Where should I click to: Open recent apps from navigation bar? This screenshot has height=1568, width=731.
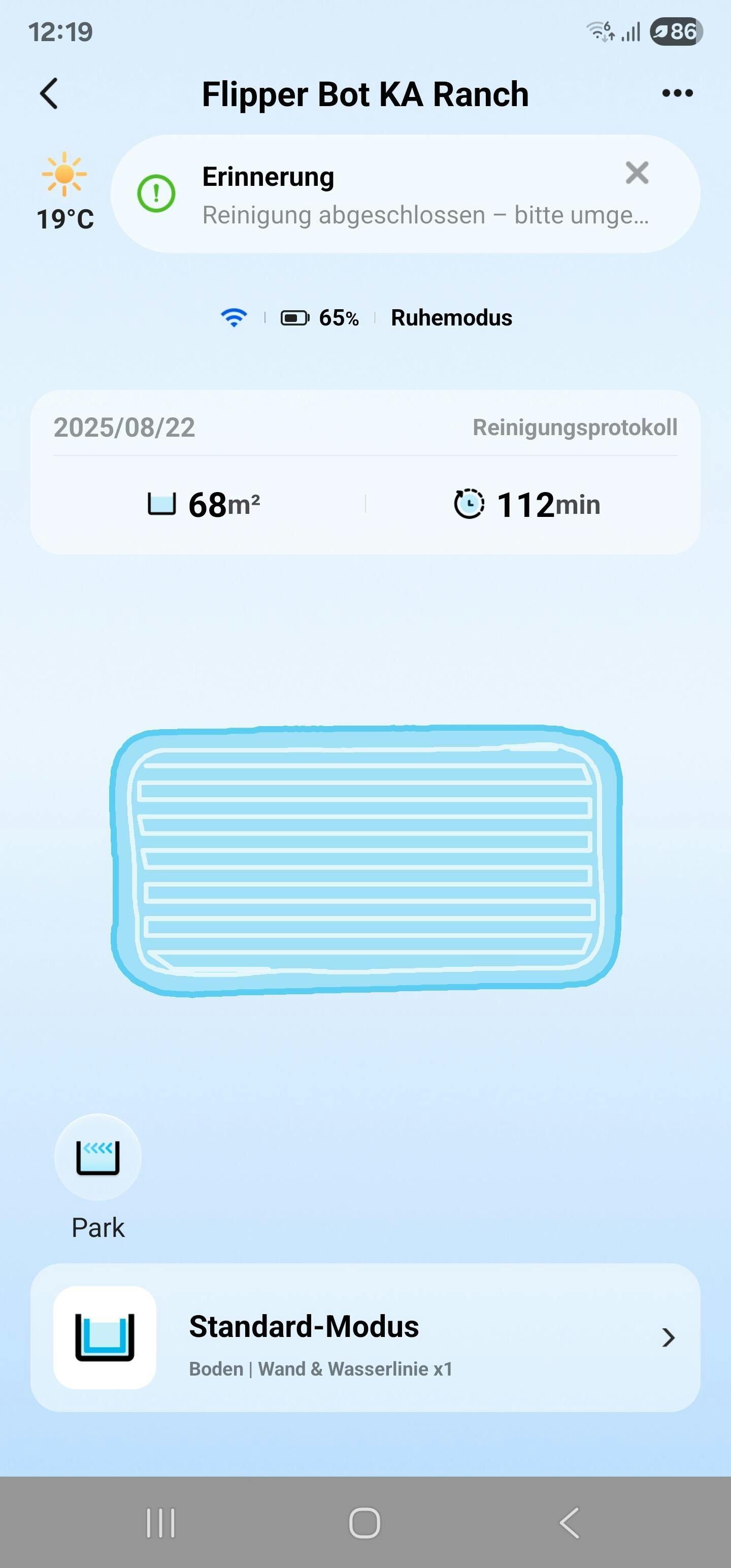click(x=161, y=1523)
